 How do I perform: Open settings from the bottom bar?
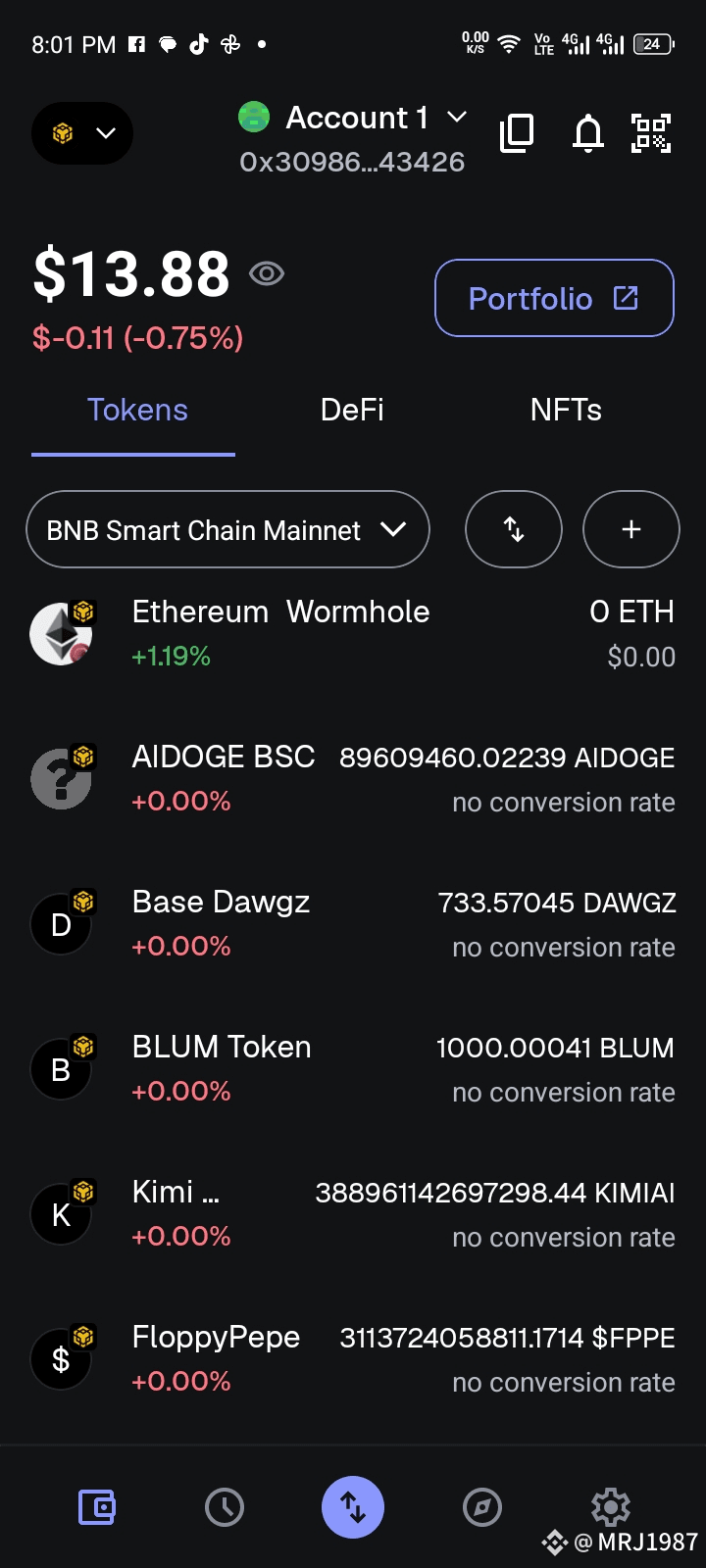pos(610,1507)
